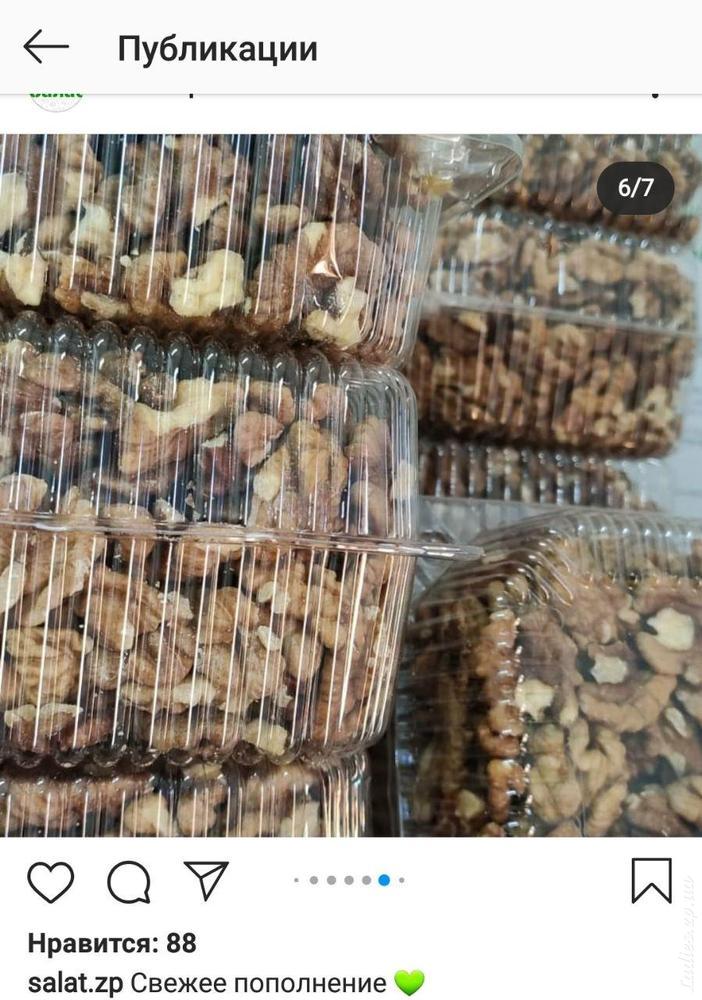Screen dimensions: 702x1000
Task: Open salat.zp profile avatar
Action: pos(56,99)
